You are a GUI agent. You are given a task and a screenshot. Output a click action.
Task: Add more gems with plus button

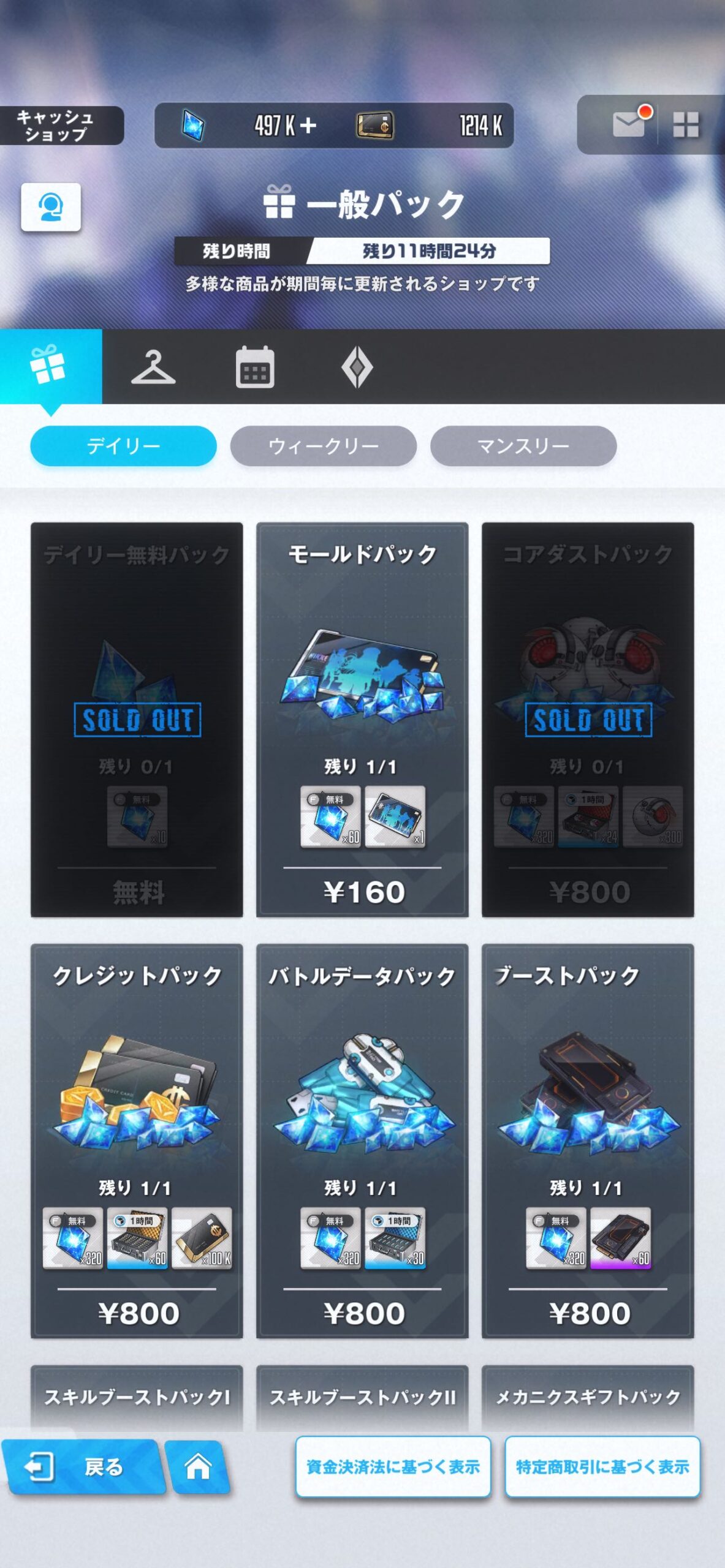pyautogui.click(x=308, y=126)
